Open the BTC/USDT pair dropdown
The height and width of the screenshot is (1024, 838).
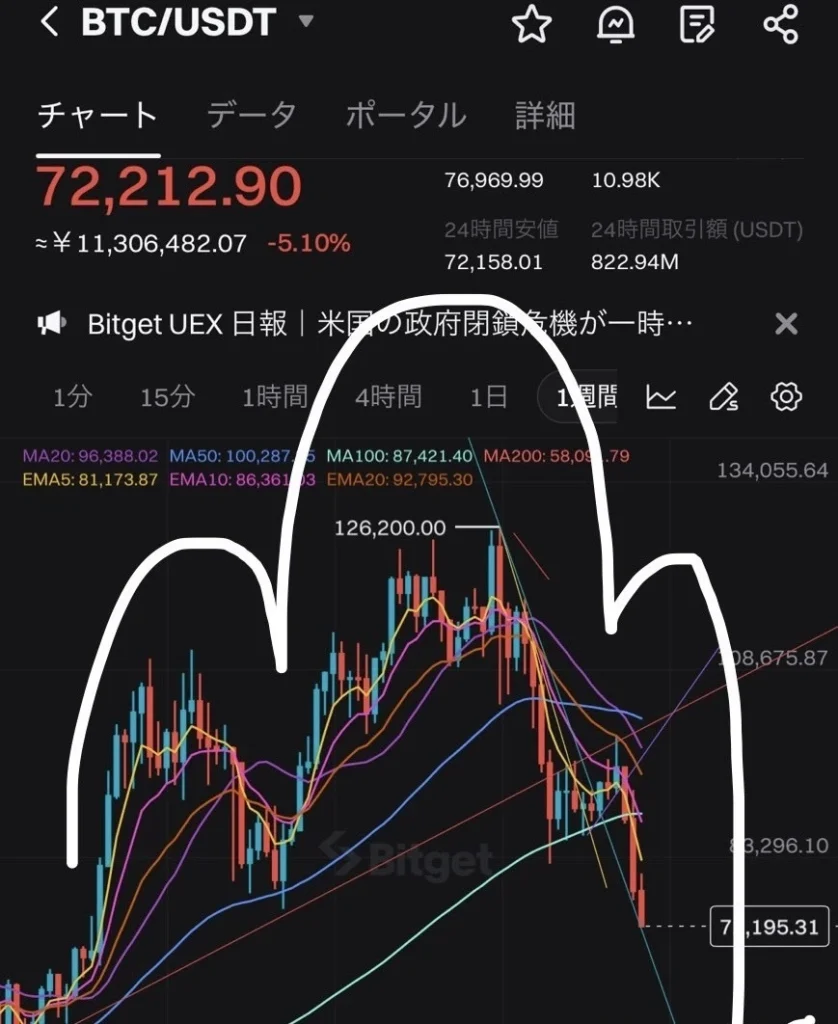[305, 22]
